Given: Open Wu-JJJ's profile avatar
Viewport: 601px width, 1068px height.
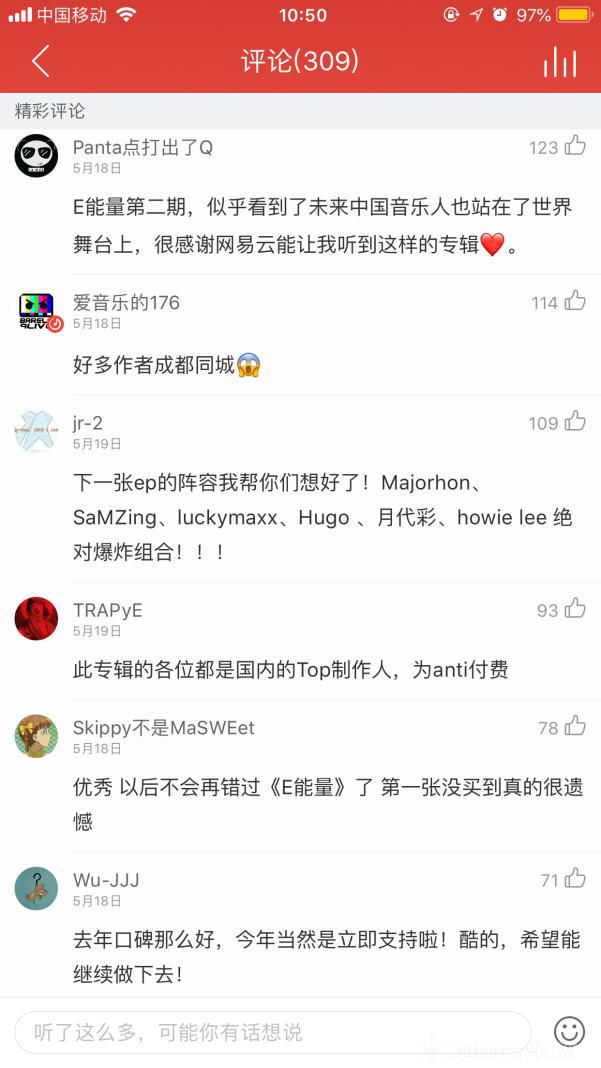Looking at the screenshot, I should coord(36,889).
